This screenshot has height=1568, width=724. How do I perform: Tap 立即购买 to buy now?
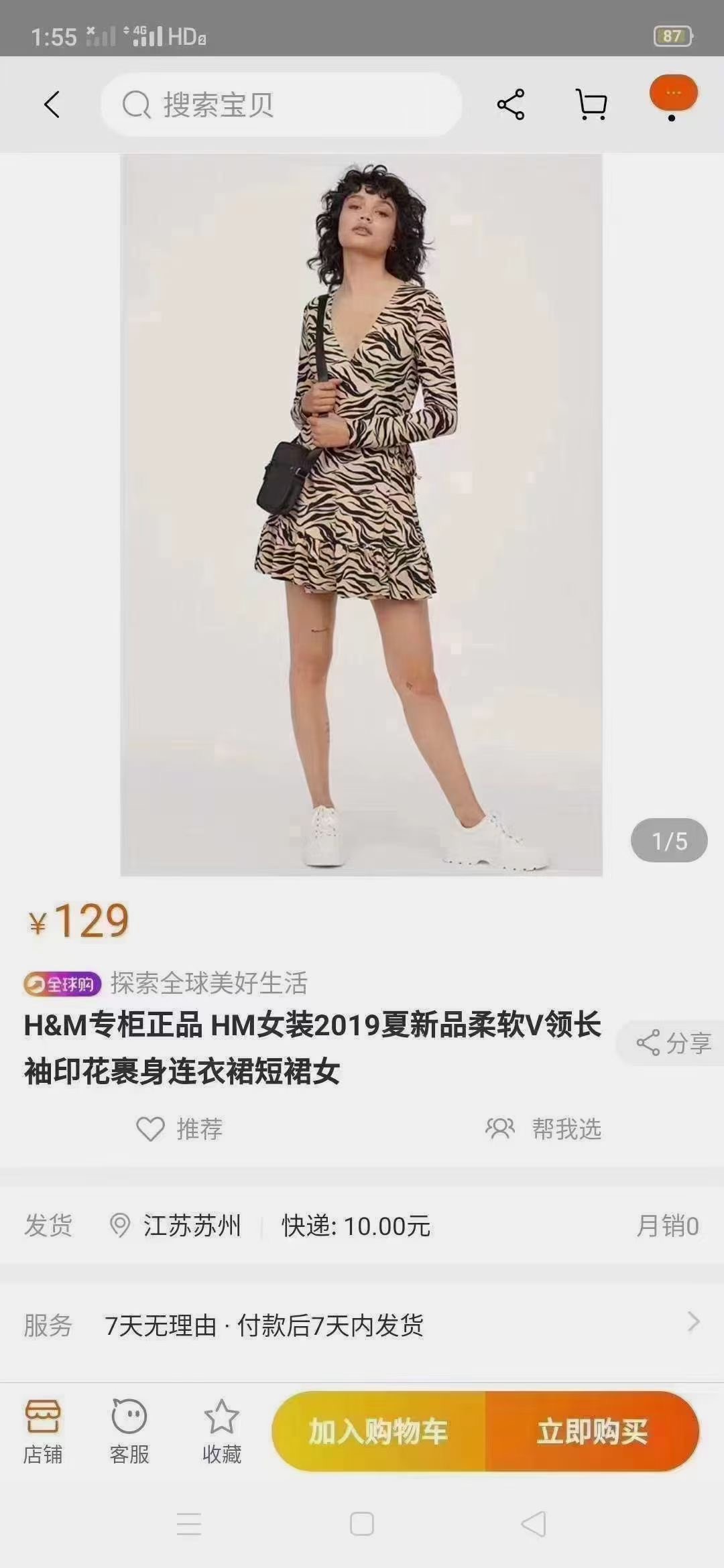pos(593,1432)
